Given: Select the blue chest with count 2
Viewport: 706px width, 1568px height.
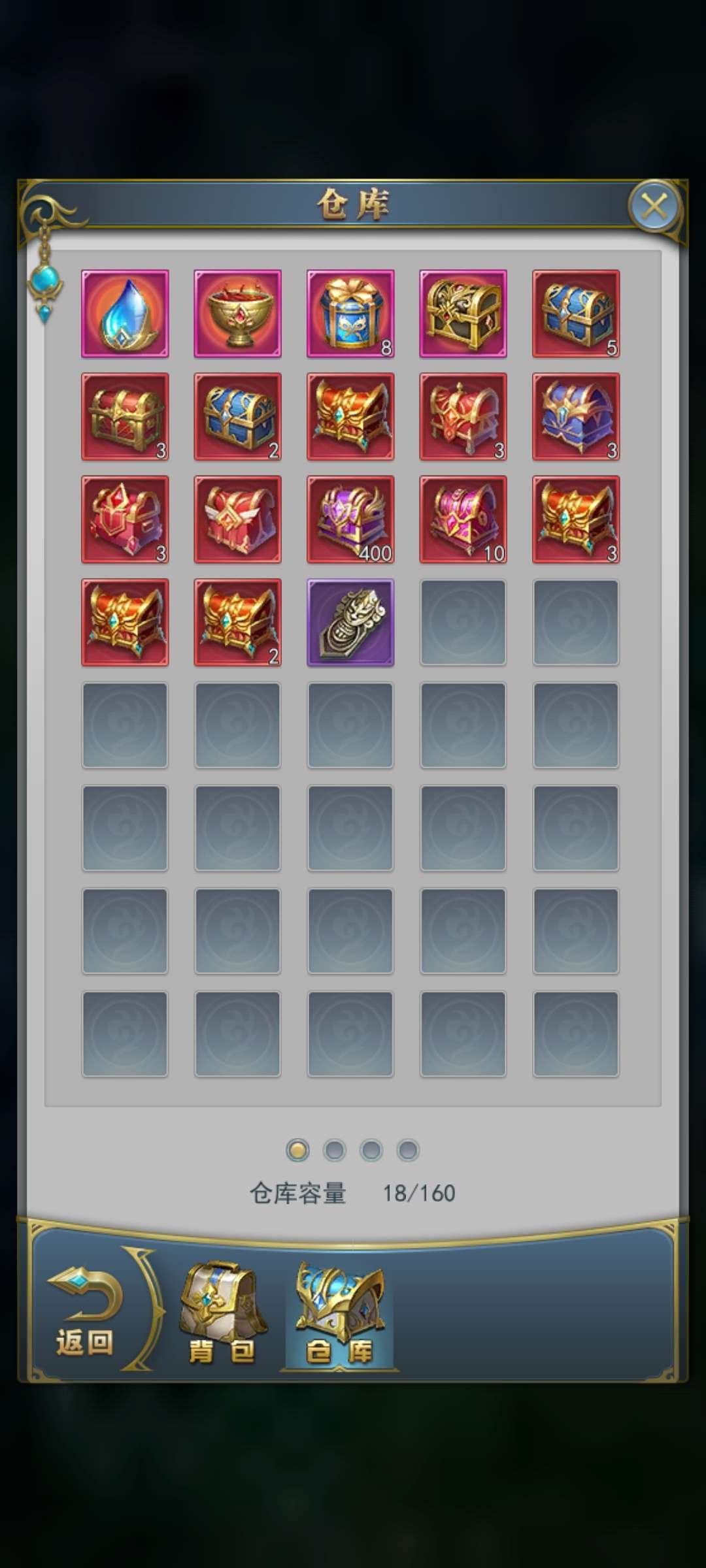Looking at the screenshot, I should click(x=237, y=417).
